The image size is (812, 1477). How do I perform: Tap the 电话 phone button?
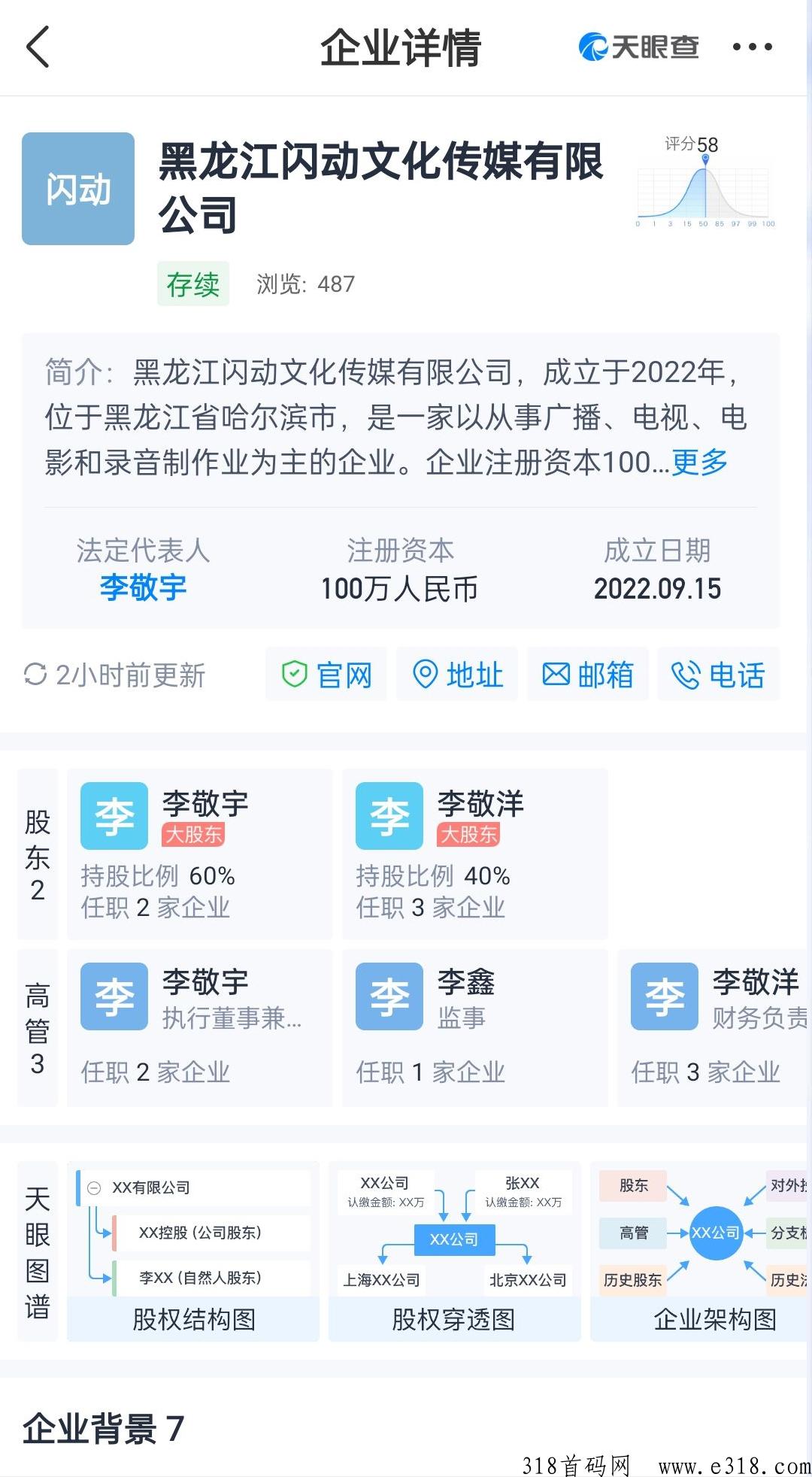[x=719, y=675]
